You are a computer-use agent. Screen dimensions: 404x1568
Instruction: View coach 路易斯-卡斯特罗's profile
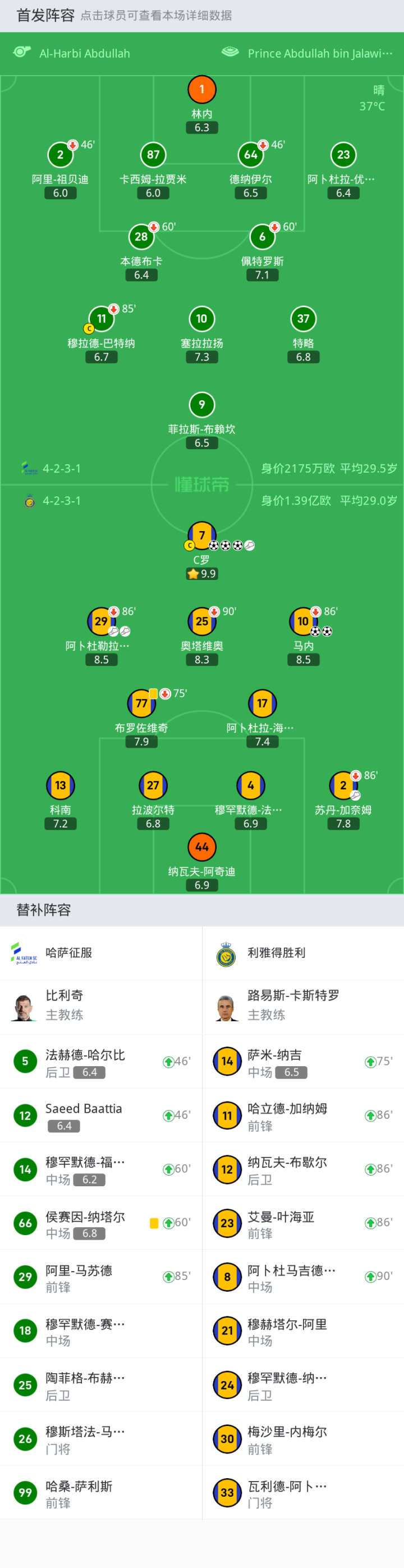(292, 1005)
